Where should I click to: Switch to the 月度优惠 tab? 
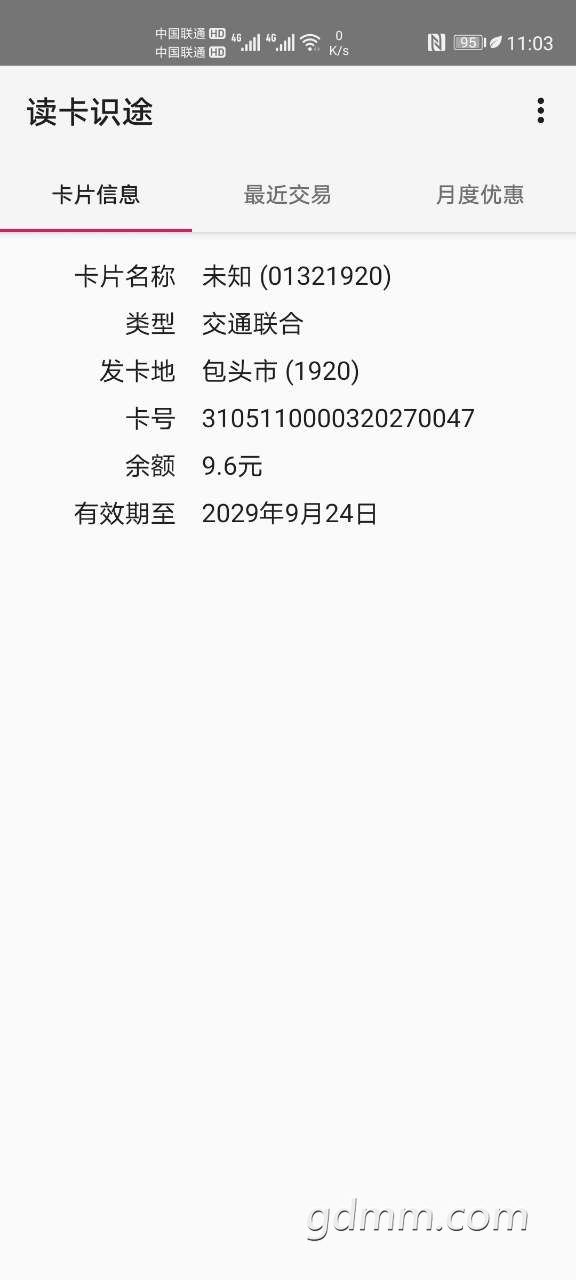tap(480, 195)
